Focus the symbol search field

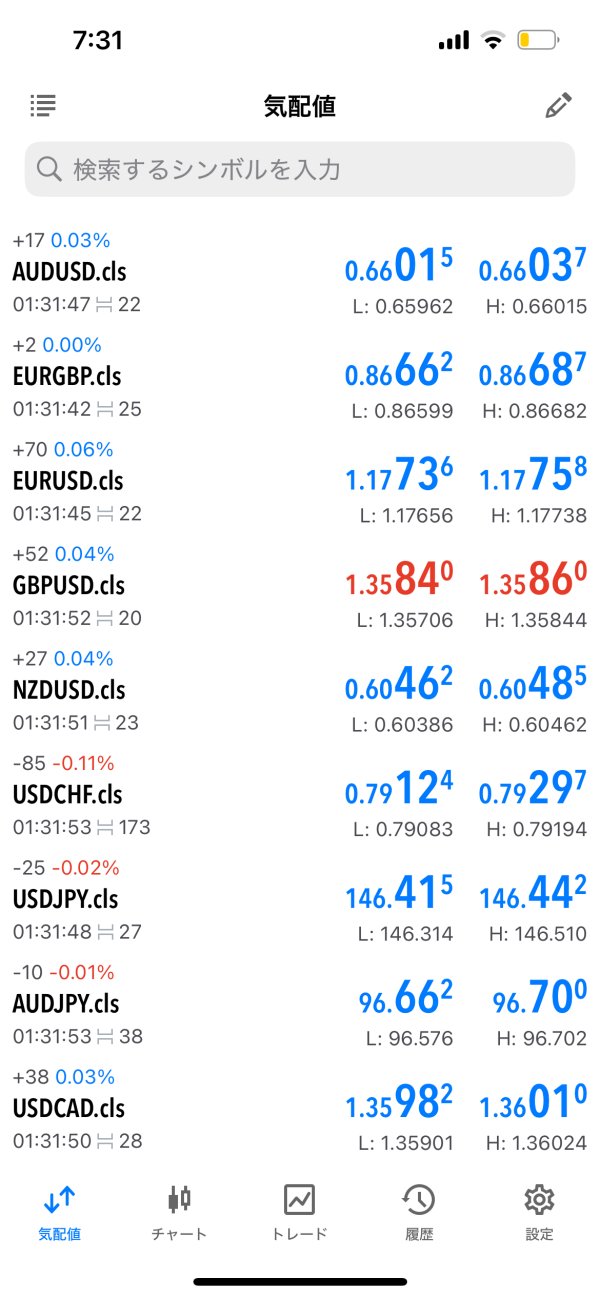click(x=300, y=169)
